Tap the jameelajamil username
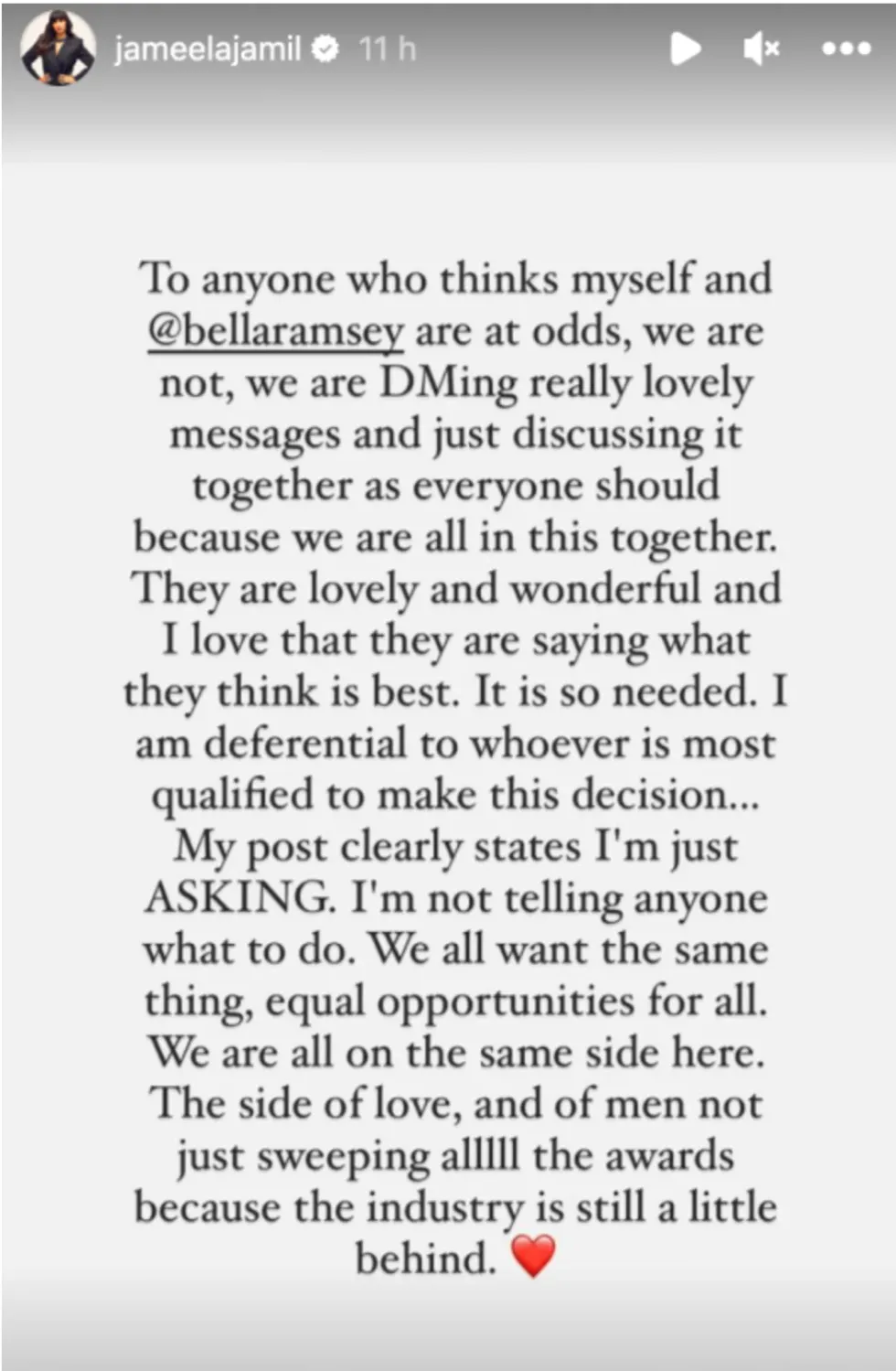Screen dimensions: 896x1371 coord(208,48)
